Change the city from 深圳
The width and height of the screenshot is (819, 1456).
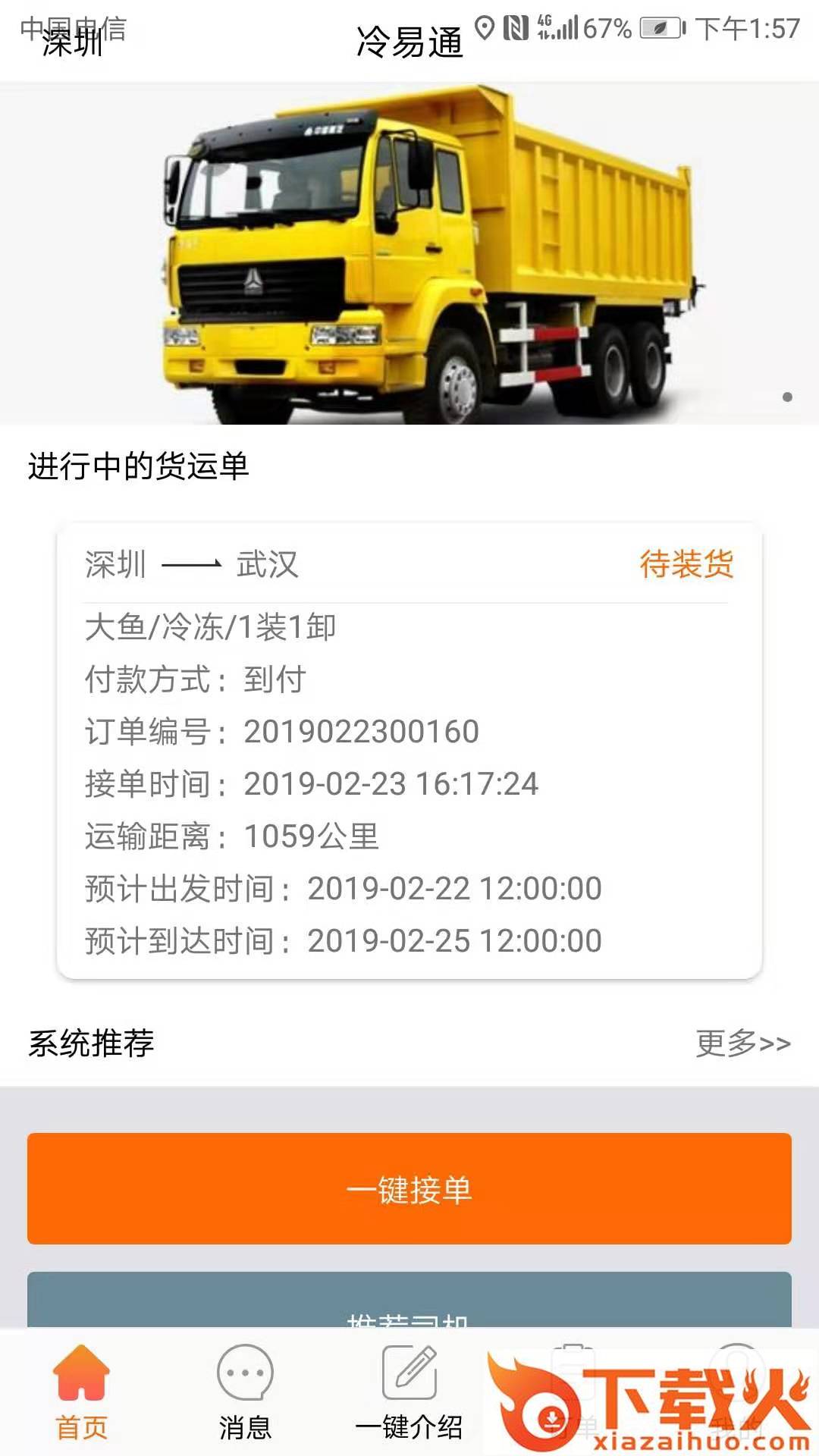(73, 42)
